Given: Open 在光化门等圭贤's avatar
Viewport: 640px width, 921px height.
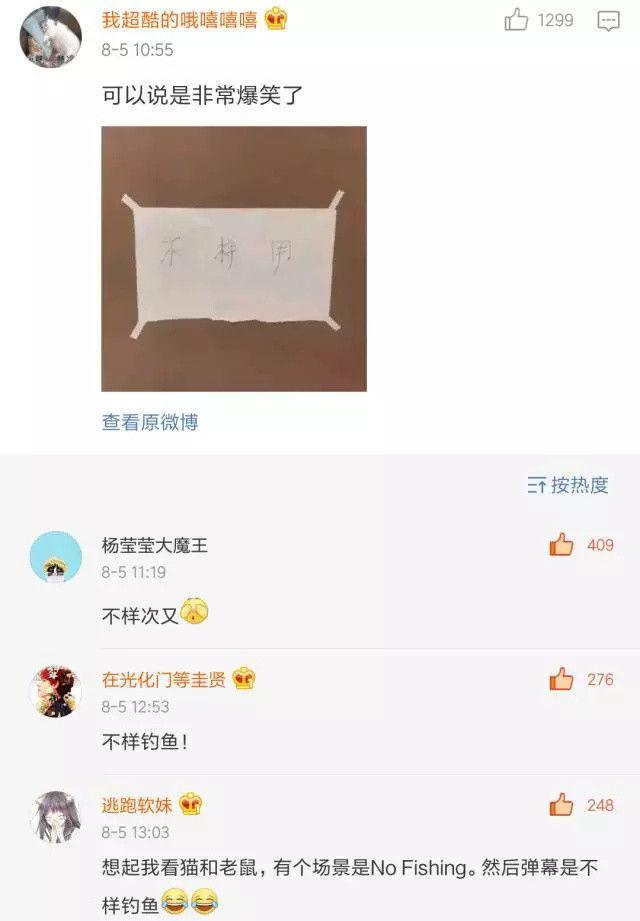Looking at the screenshot, I should click(55, 691).
